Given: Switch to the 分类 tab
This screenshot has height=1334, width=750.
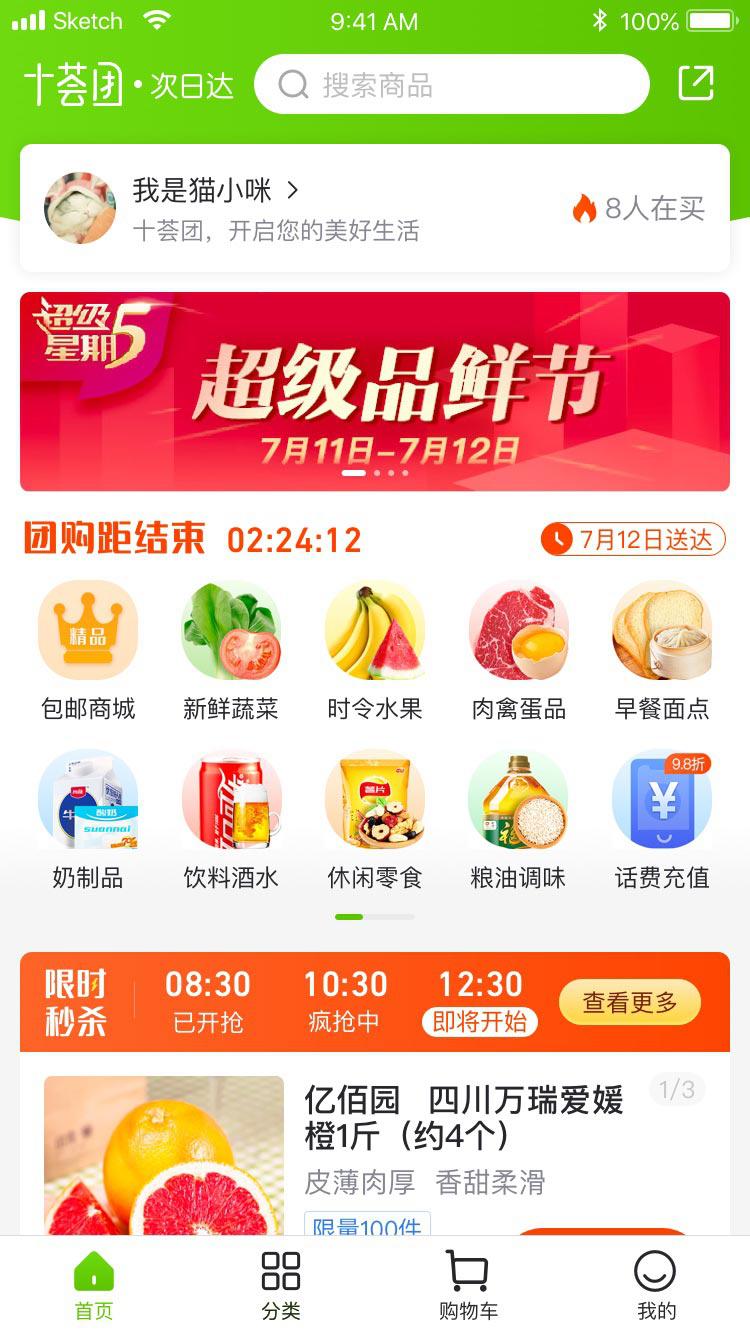Looking at the screenshot, I should point(281,1285).
